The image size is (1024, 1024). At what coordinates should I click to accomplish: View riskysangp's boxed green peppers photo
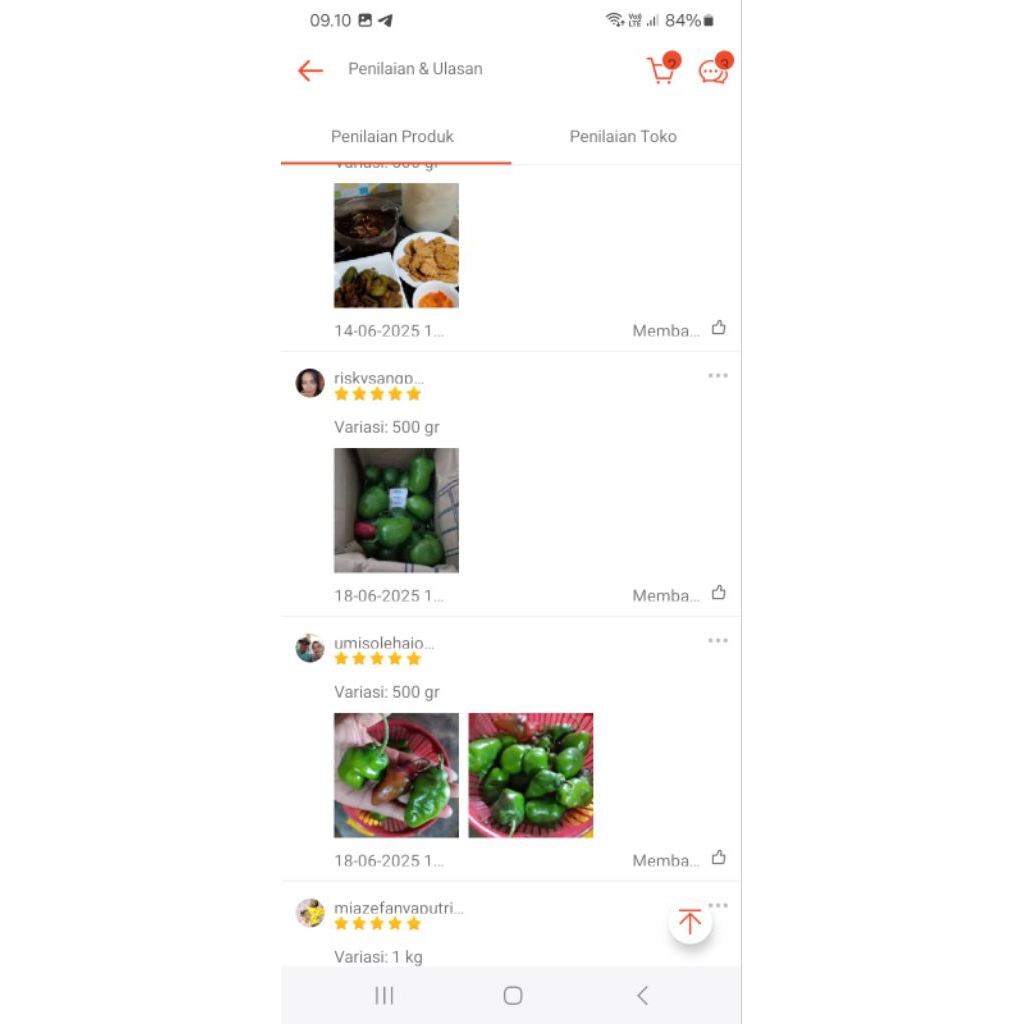coord(396,510)
